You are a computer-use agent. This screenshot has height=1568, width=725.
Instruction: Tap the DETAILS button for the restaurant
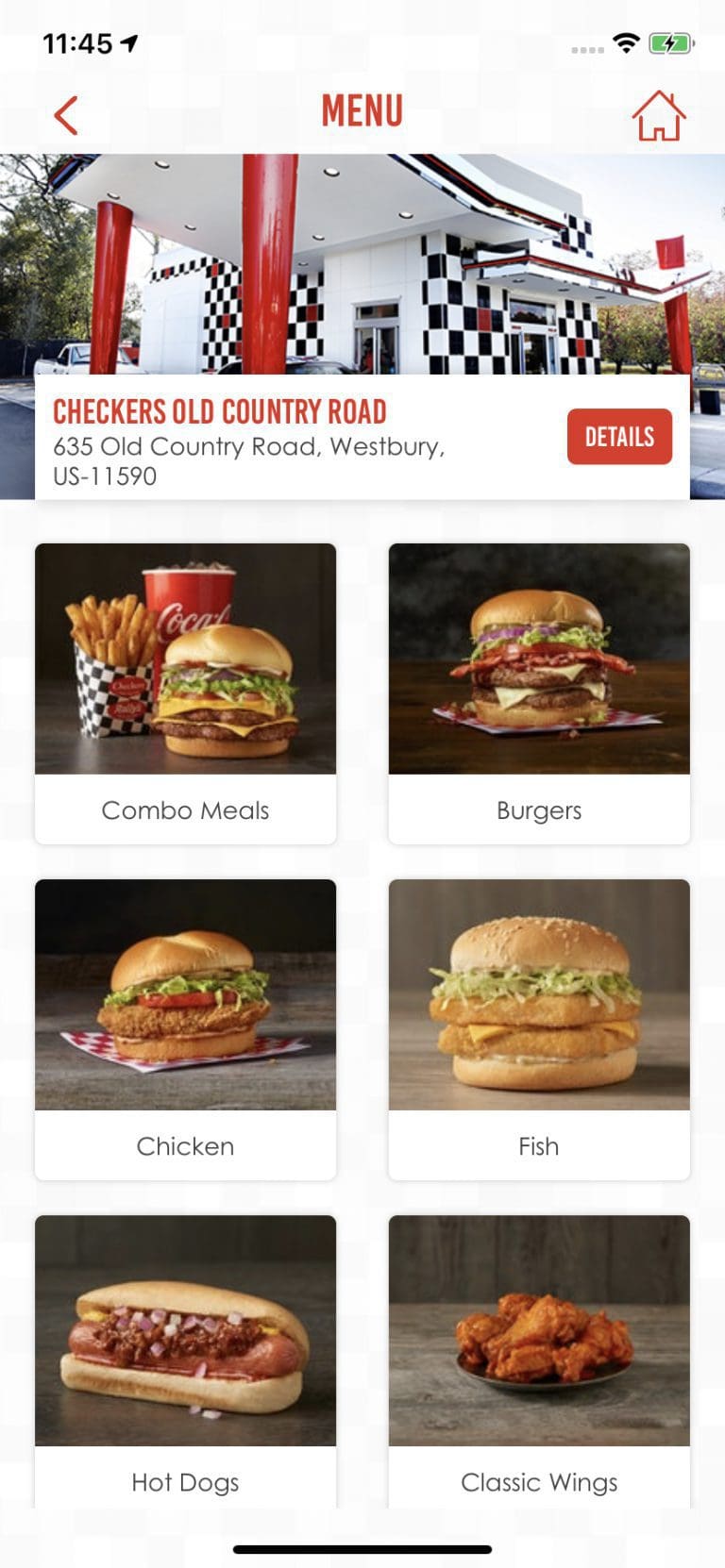tap(619, 436)
